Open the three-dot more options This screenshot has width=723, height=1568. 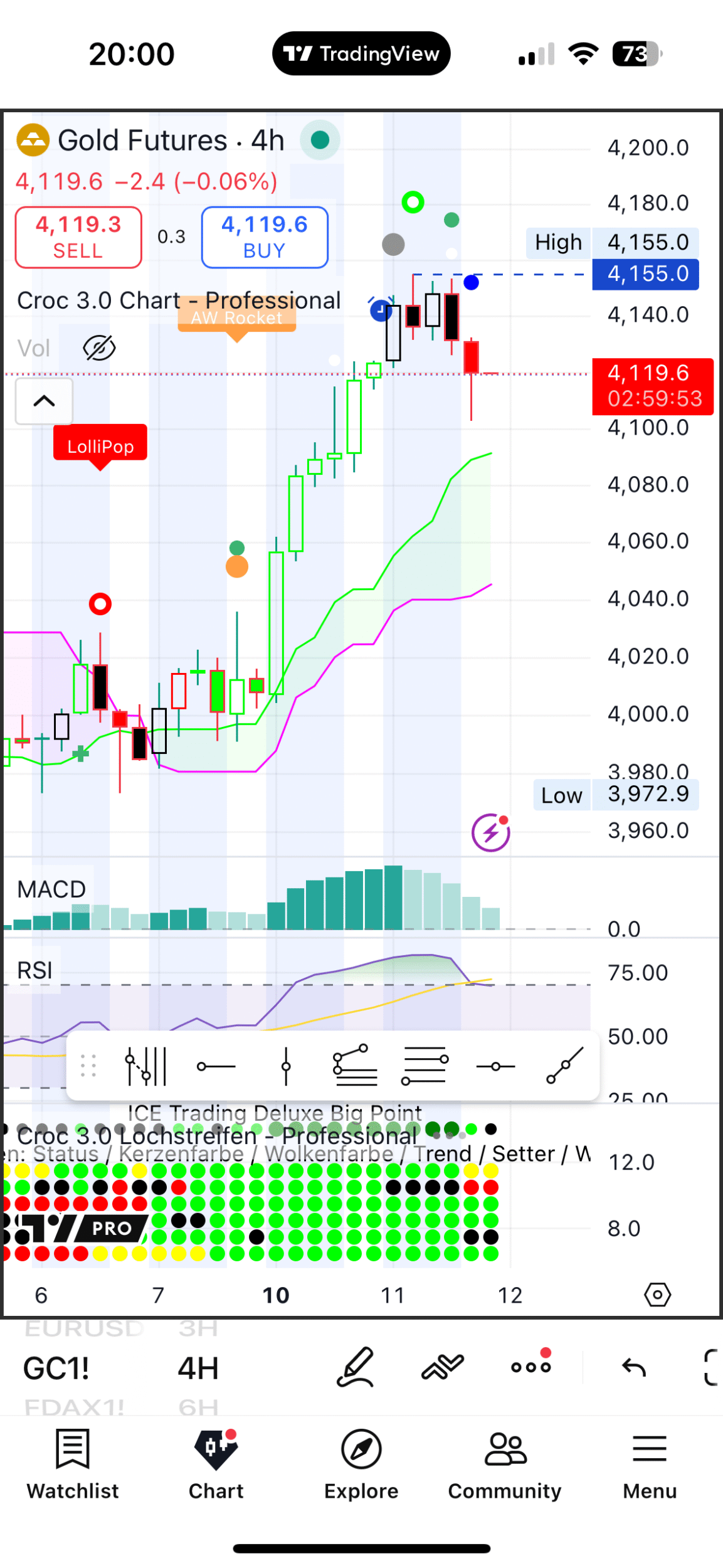click(530, 1367)
